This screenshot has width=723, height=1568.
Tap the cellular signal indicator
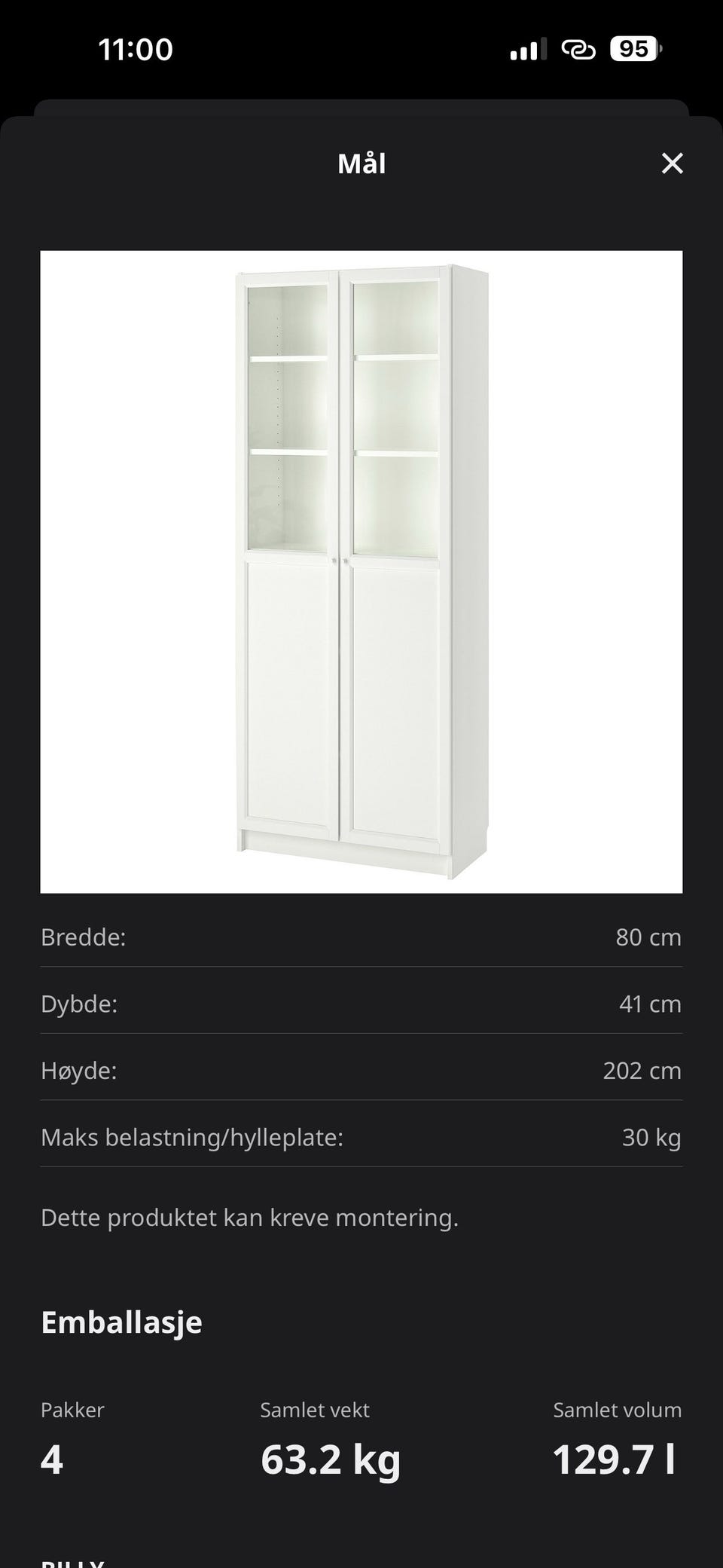(526, 50)
